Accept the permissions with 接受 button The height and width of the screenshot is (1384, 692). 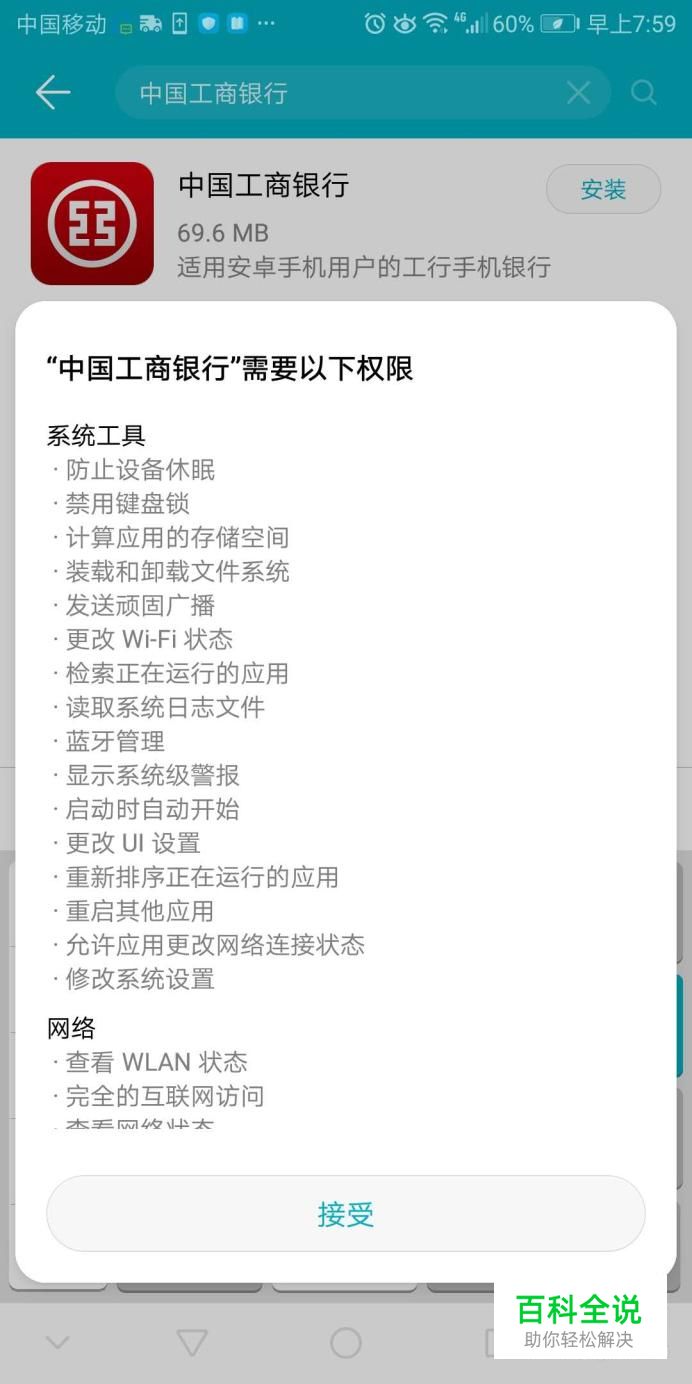pyautogui.click(x=345, y=1214)
